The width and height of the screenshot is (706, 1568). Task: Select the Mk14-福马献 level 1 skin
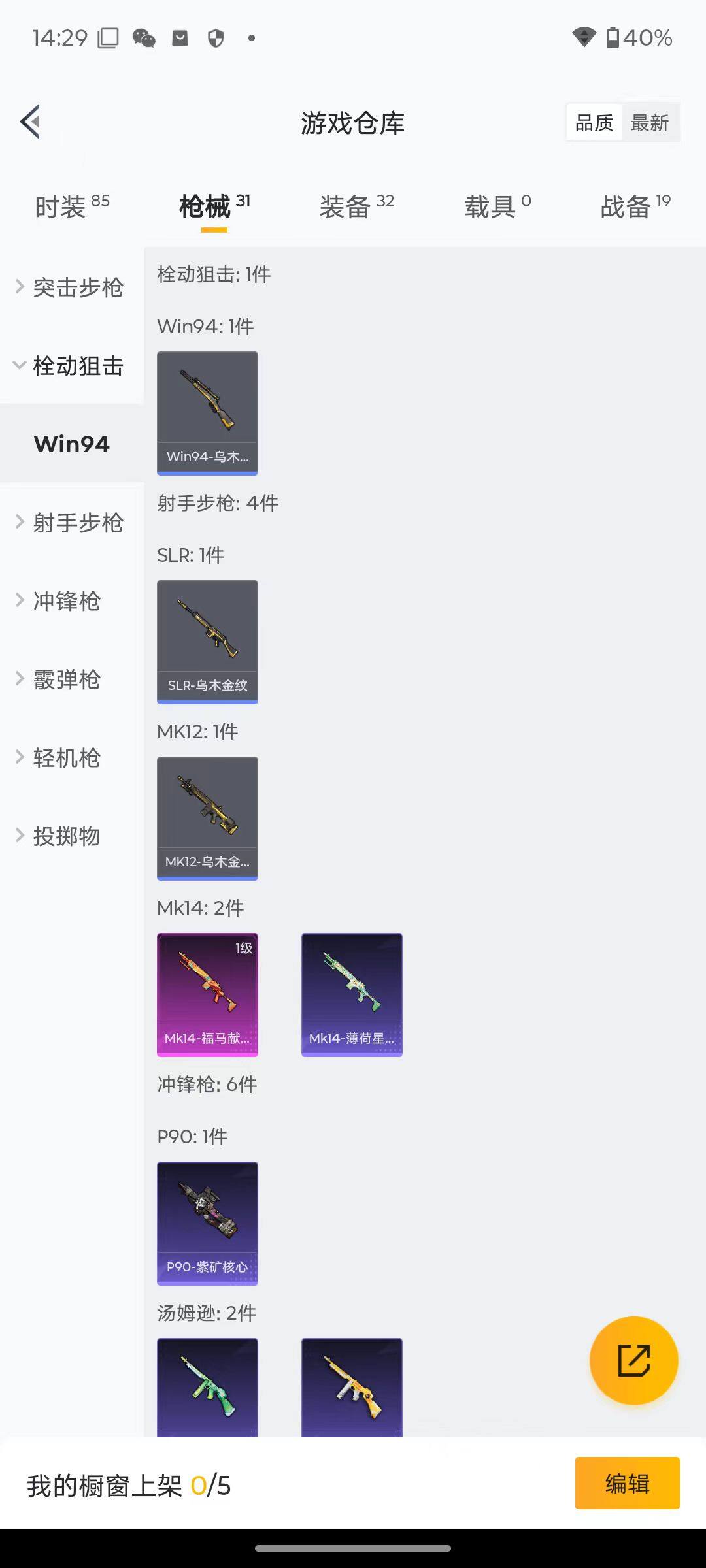pyautogui.click(x=207, y=993)
